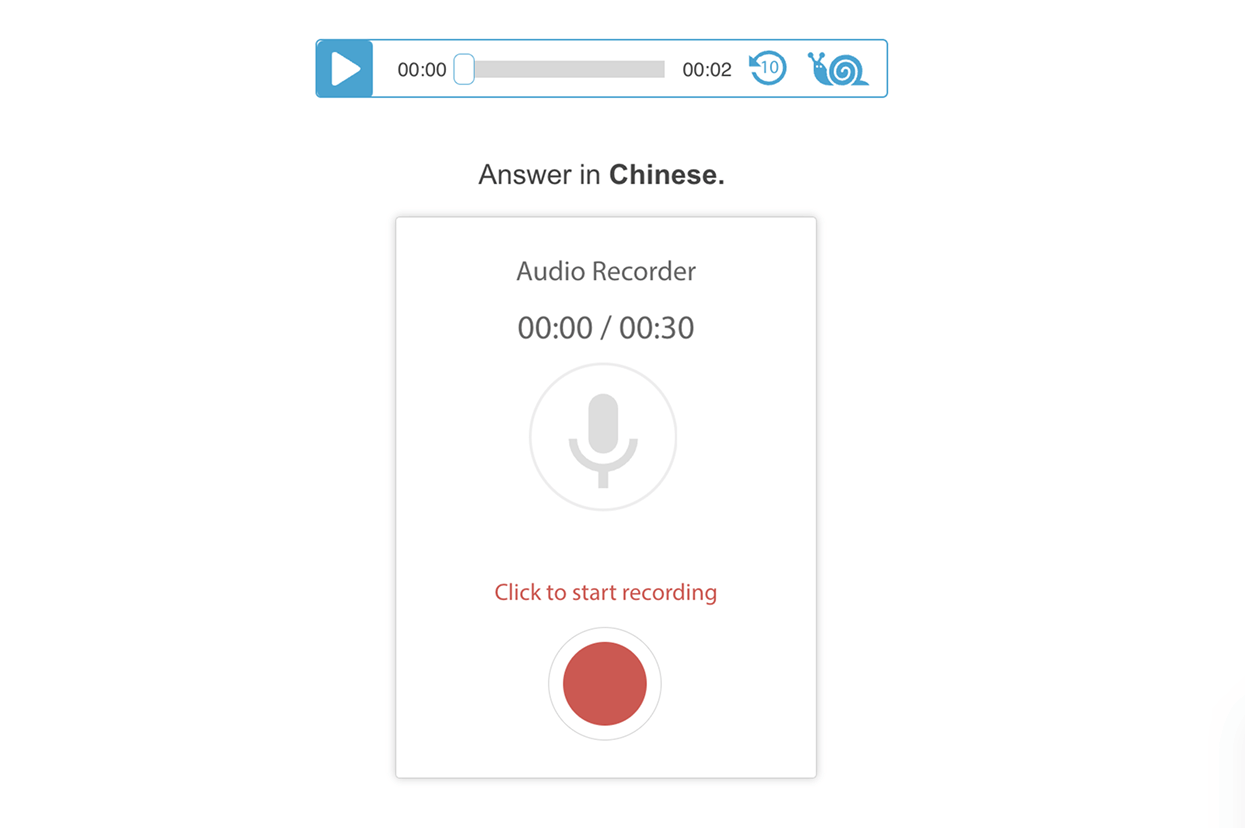Play the audio prompt
This screenshot has height=828, width=1245.
[345, 69]
